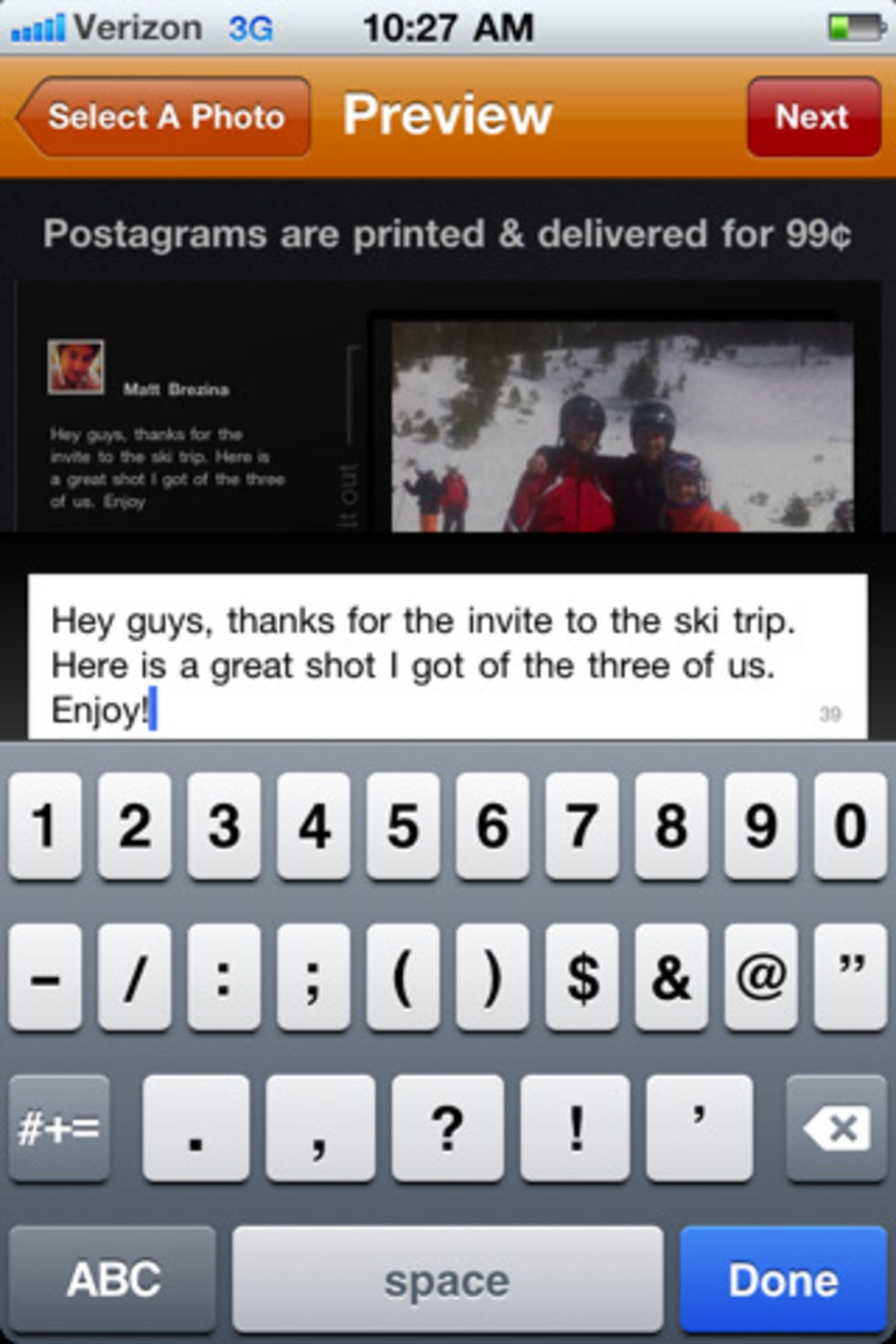Go back to Select A Photo
The width and height of the screenshot is (896, 1344).
165,117
